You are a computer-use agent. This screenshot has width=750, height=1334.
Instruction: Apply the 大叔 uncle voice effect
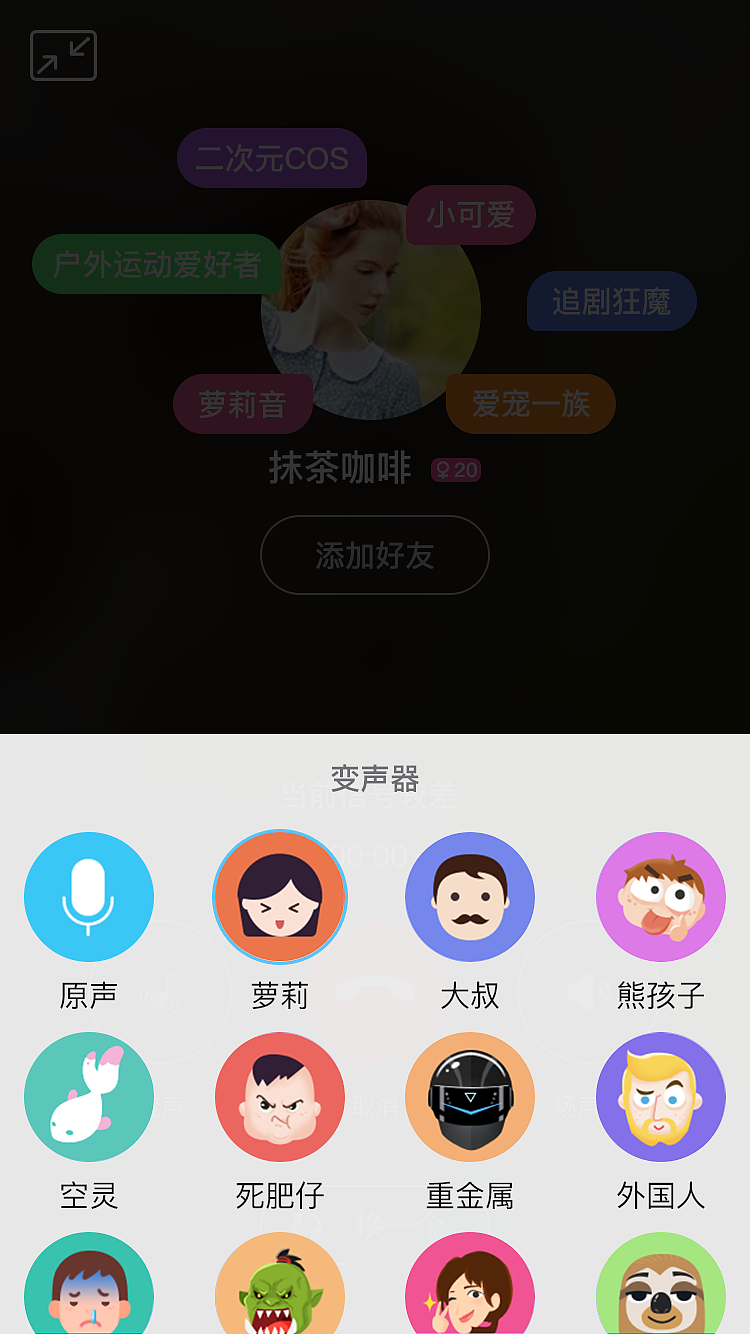click(x=470, y=897)
